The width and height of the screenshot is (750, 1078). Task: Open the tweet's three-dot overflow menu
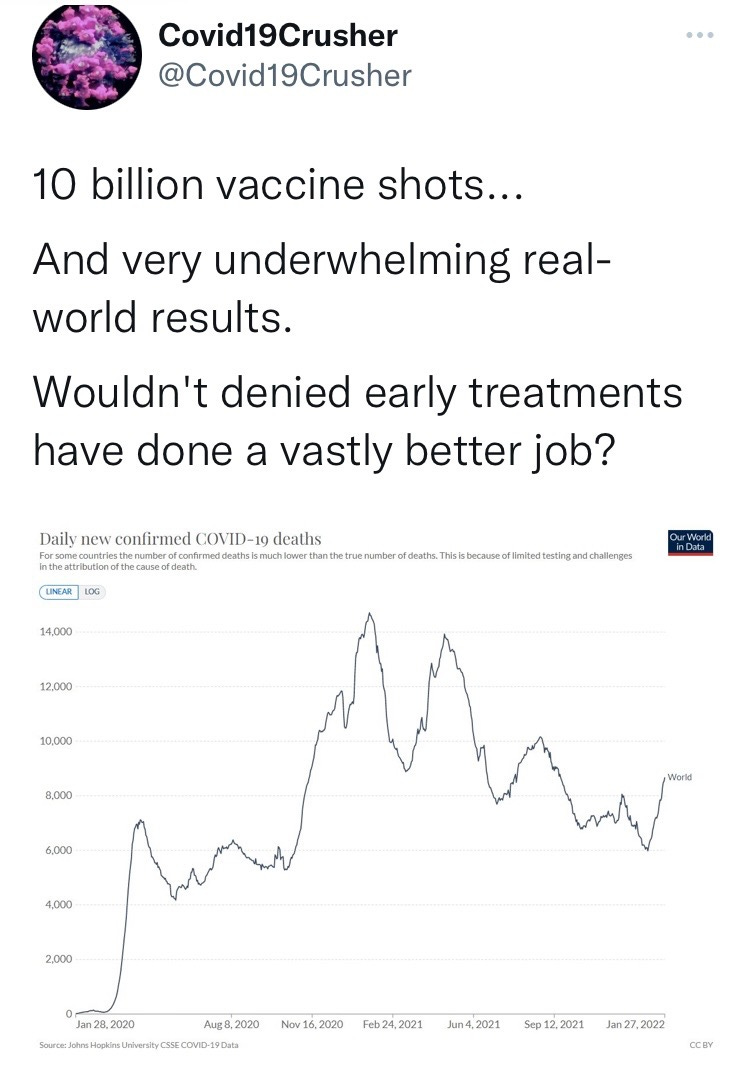[x=700, y=36]
